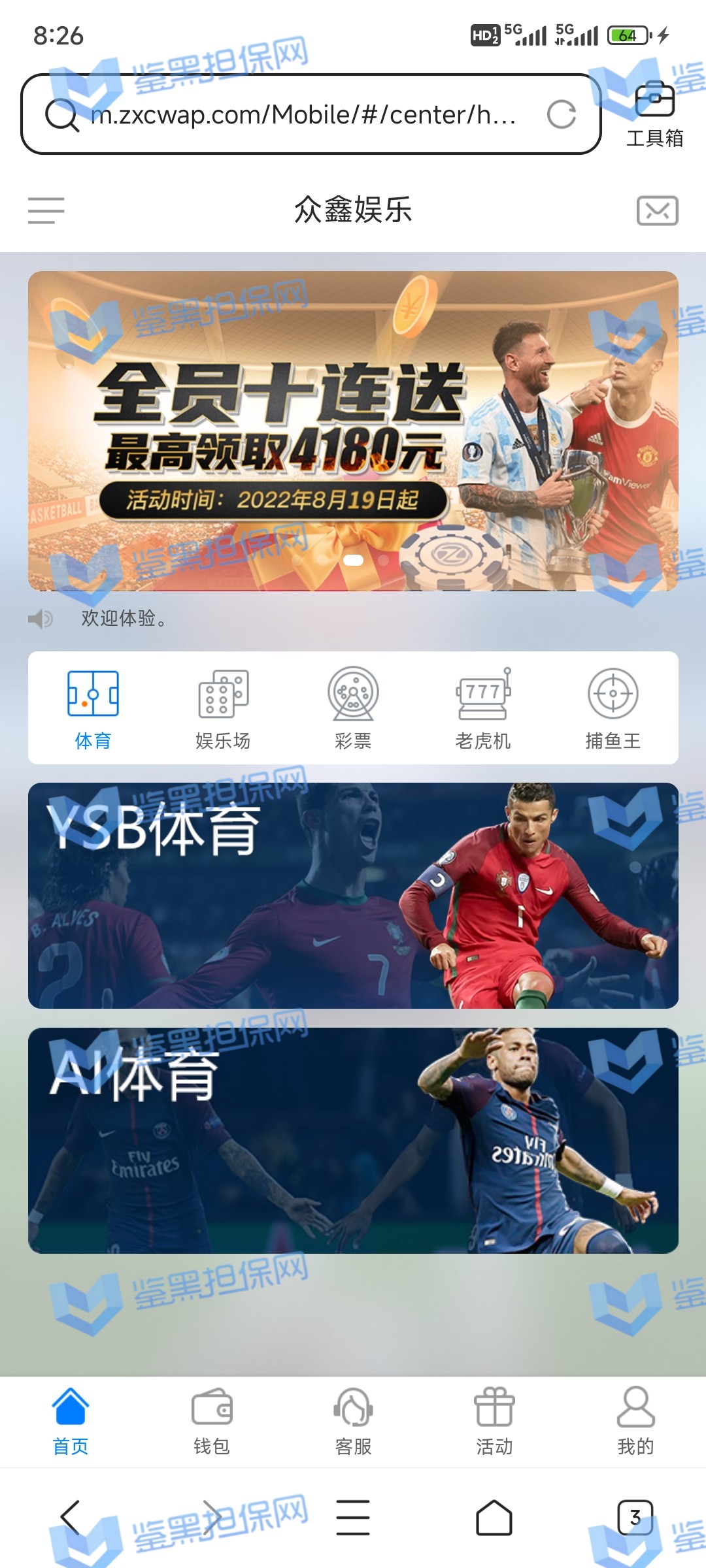
Task: Open the 全员十连送 promotion banner
Action: click(x=353, y=431)
